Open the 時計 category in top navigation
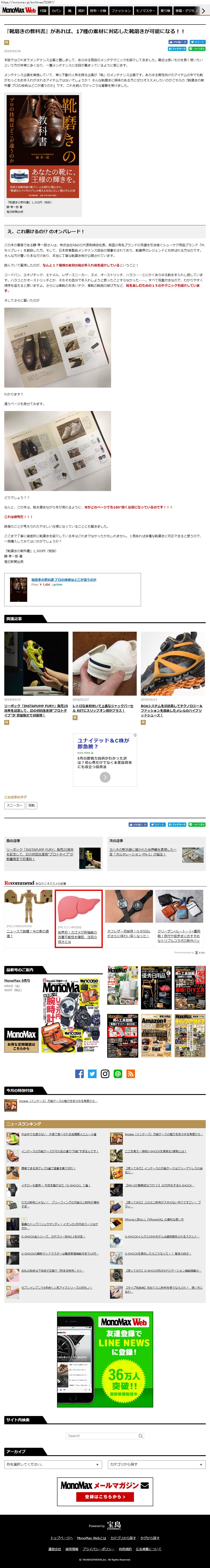 pos(81,11)
